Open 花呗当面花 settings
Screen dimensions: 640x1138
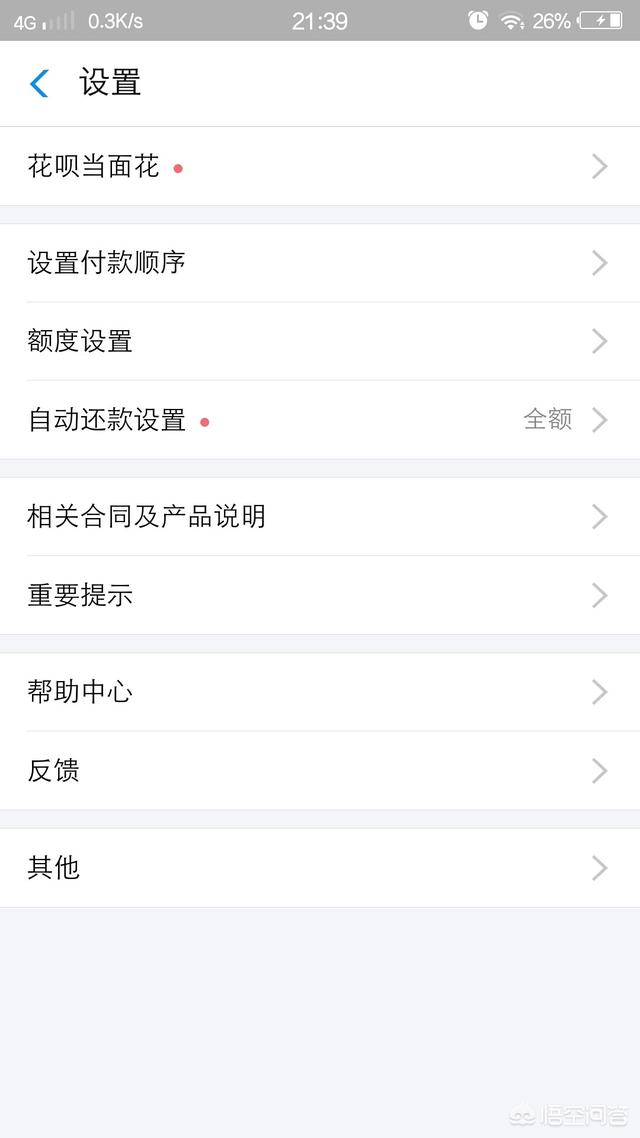320,167
